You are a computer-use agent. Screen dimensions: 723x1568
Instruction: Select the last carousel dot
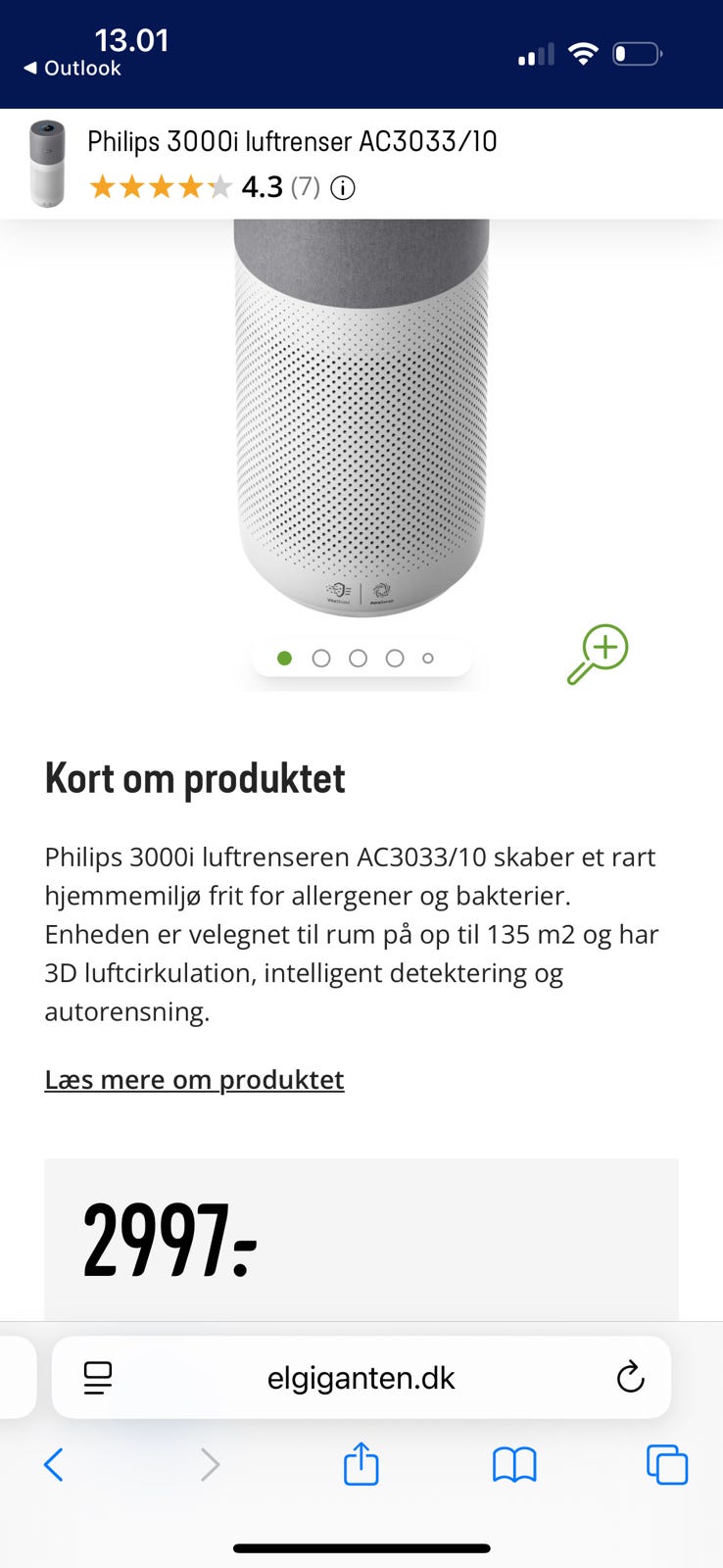click(x=428, y=659)
